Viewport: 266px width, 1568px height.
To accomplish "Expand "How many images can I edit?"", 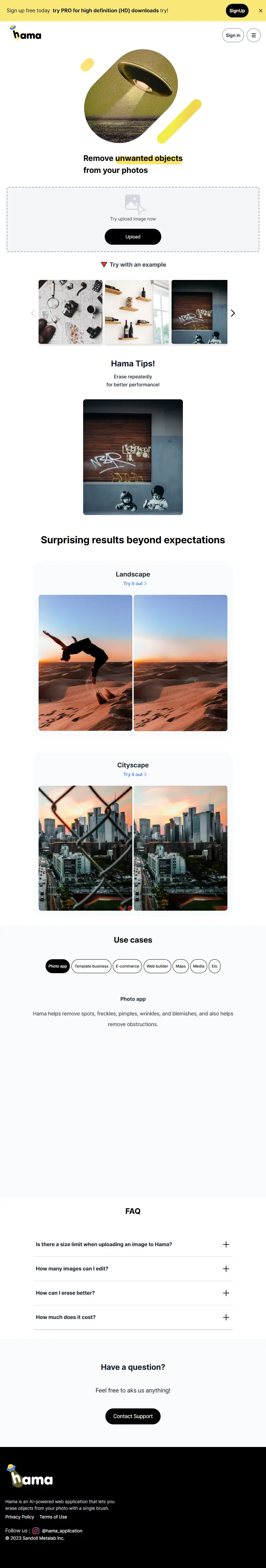I will (133, 1268).
